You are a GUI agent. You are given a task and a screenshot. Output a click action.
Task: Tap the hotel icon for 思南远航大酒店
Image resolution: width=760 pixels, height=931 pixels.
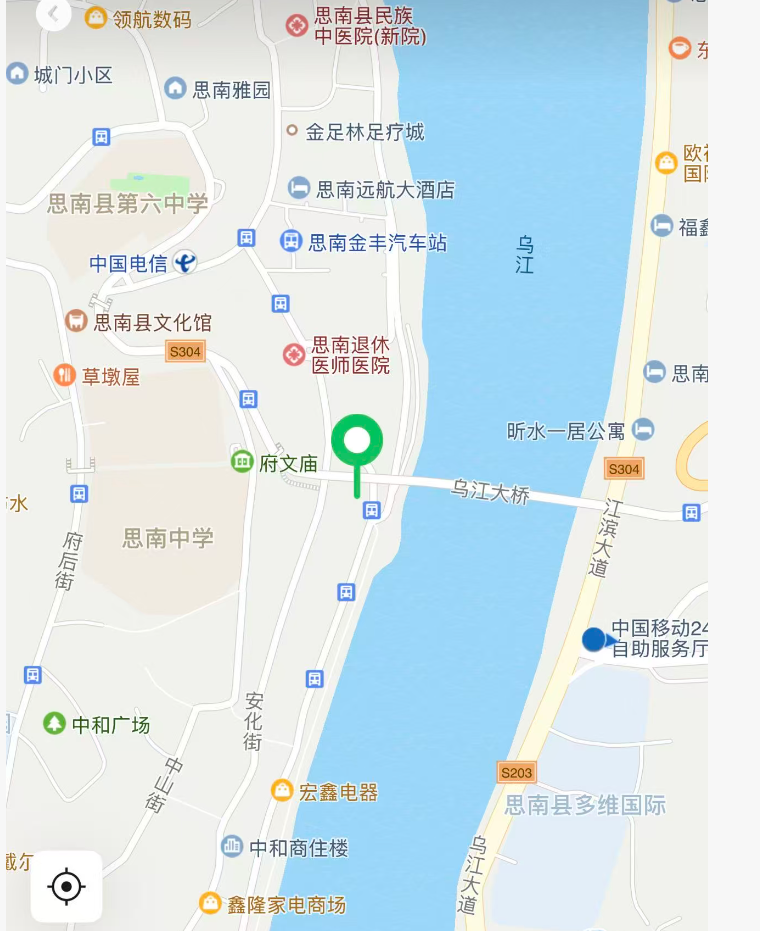coord(296,189)
